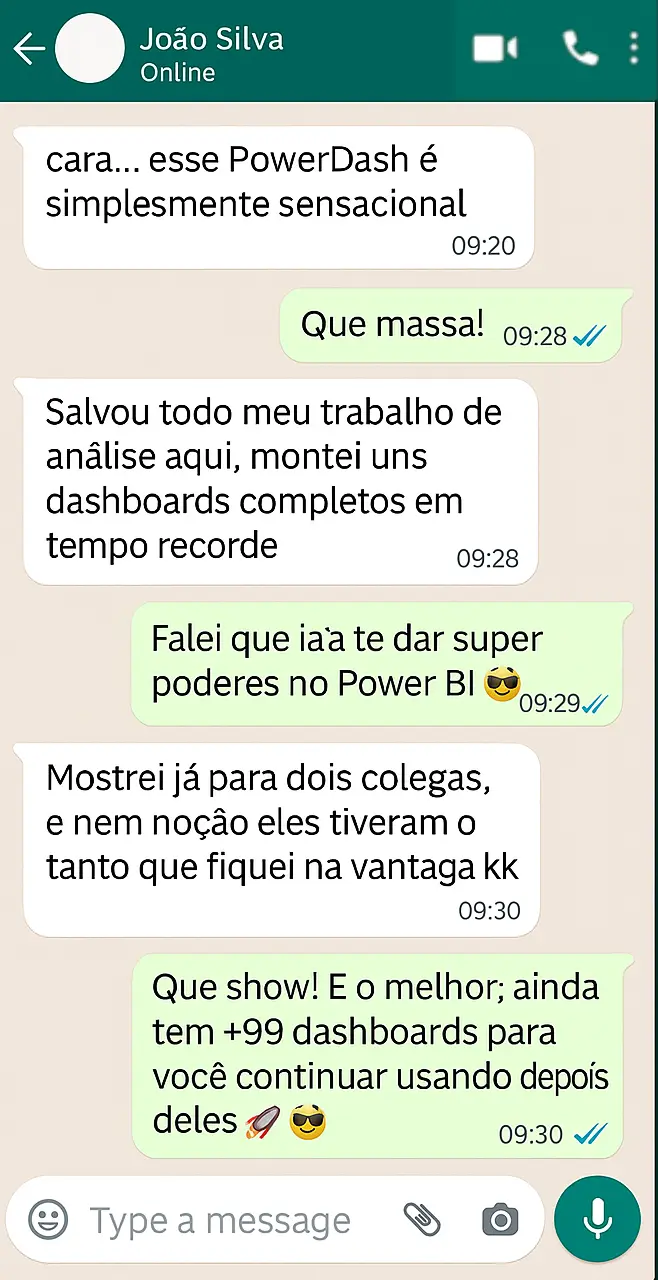The width and height of the screenshot is (658, 1280).
Task: Open the camera to send a photo
Action: 500,1220
